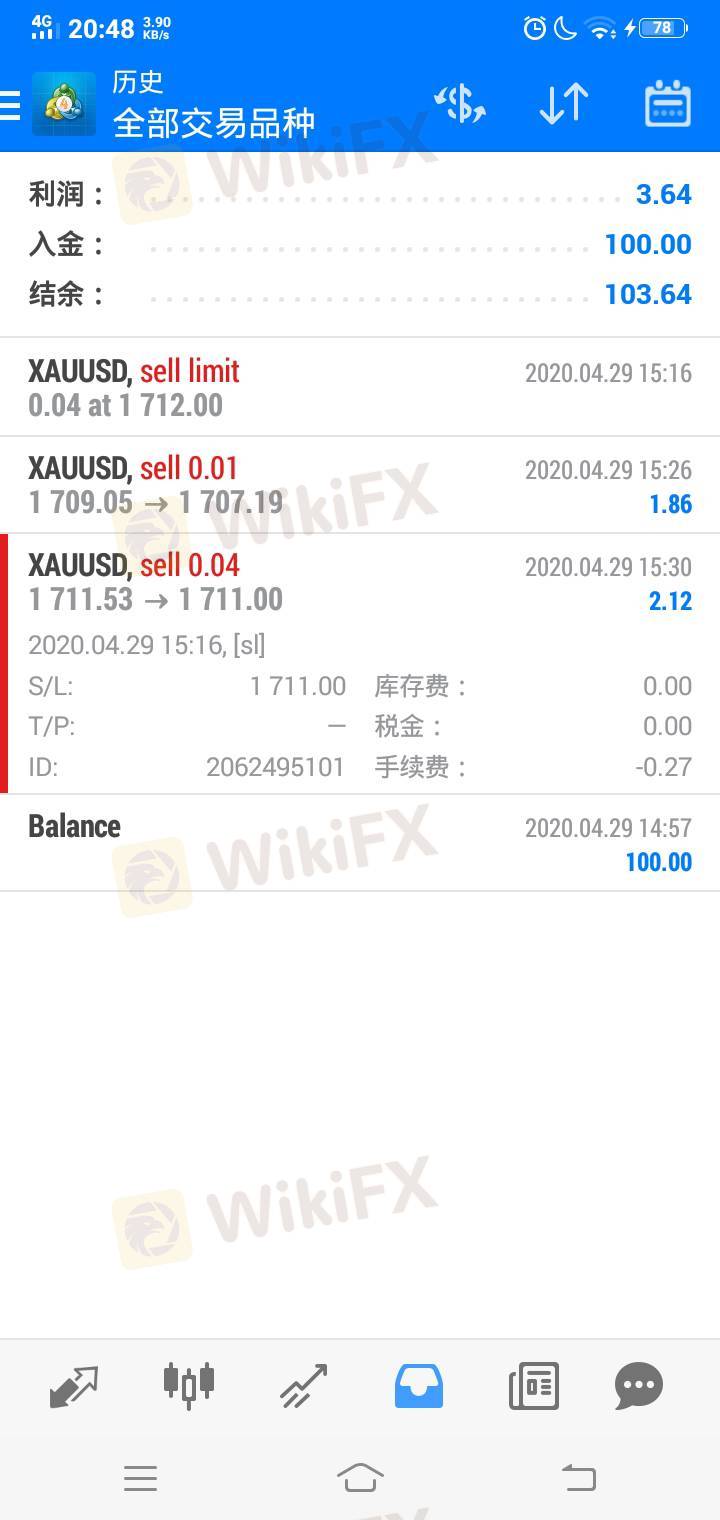Switch to the Quotes tab
This screenshot has height=1520, width=720.
[x=74, y=1387]
